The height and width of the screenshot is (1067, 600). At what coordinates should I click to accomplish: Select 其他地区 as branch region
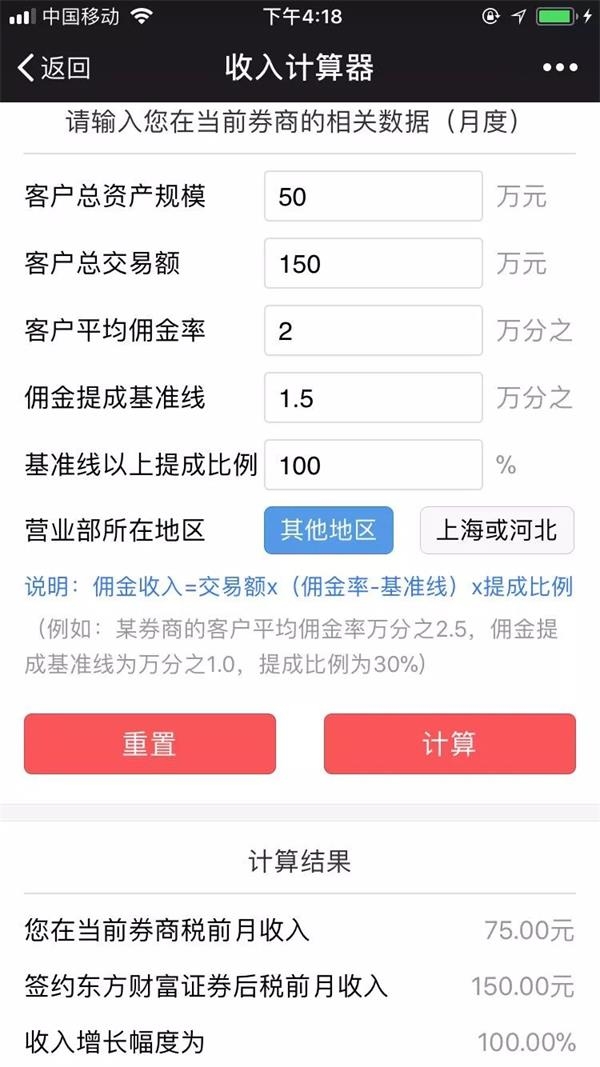[329, 530]
